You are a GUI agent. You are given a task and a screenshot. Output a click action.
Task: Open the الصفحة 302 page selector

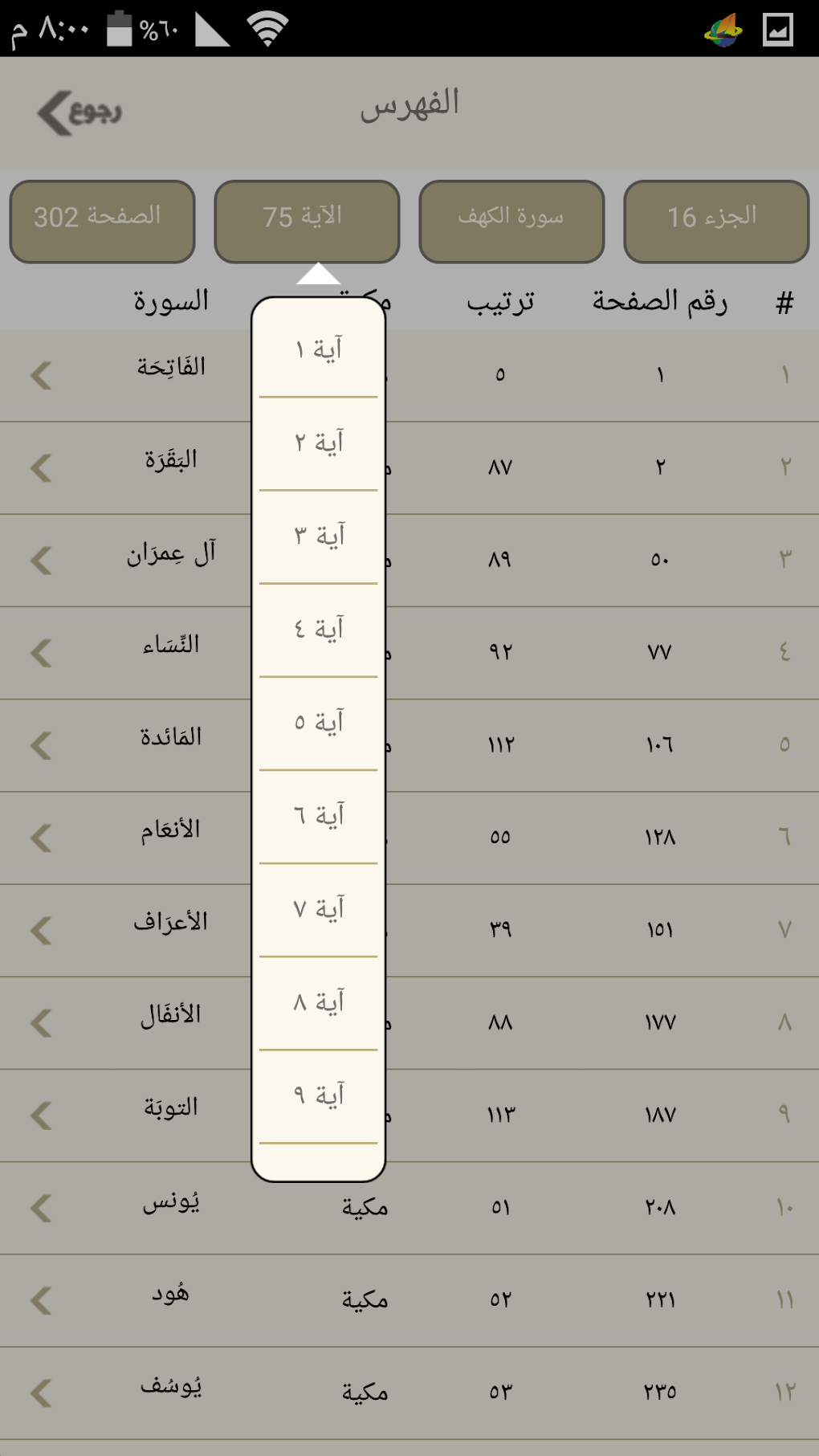click(102, 221)
